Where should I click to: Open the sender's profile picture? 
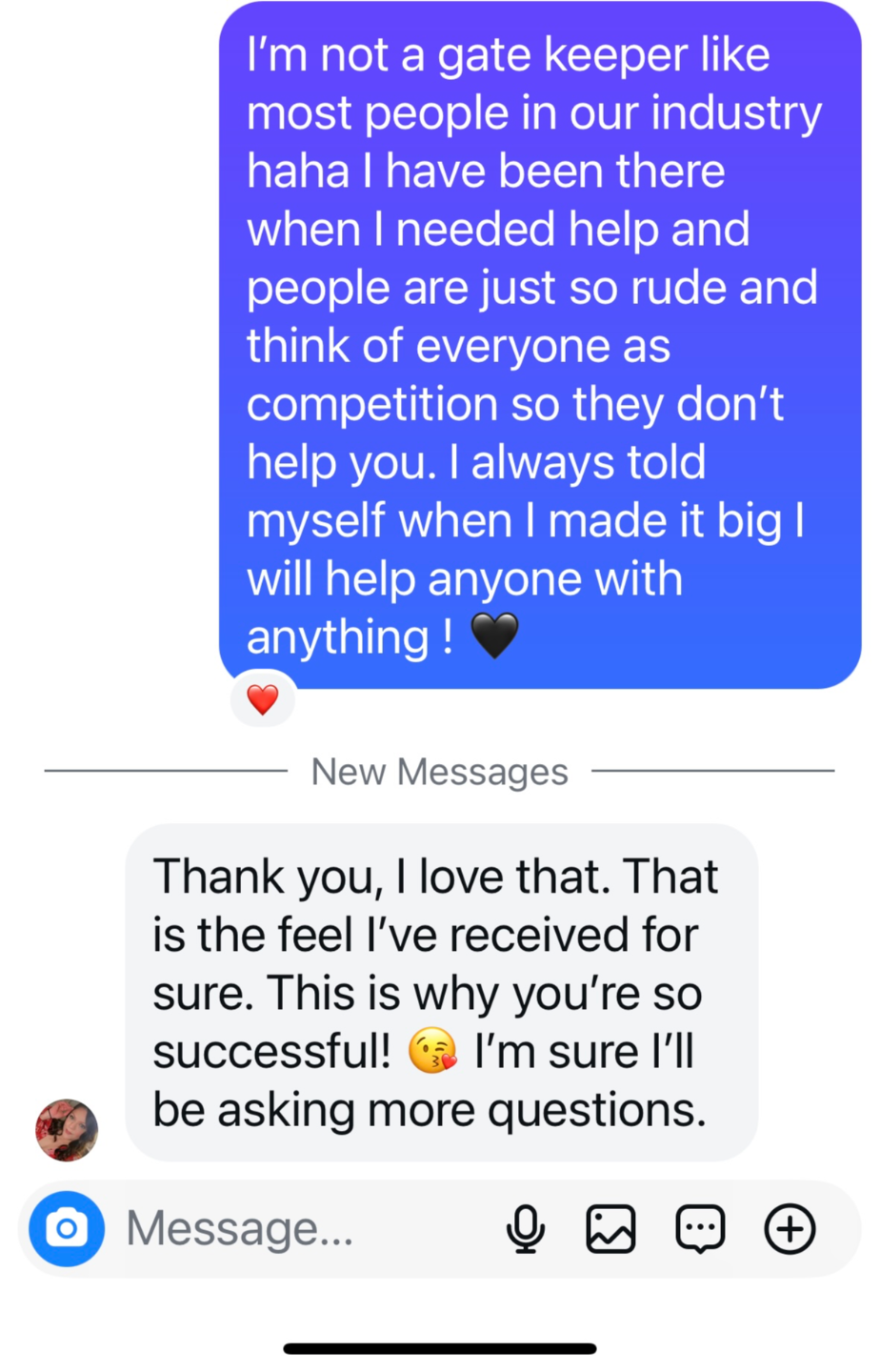pyautogui.click(x=67, y=1130)
